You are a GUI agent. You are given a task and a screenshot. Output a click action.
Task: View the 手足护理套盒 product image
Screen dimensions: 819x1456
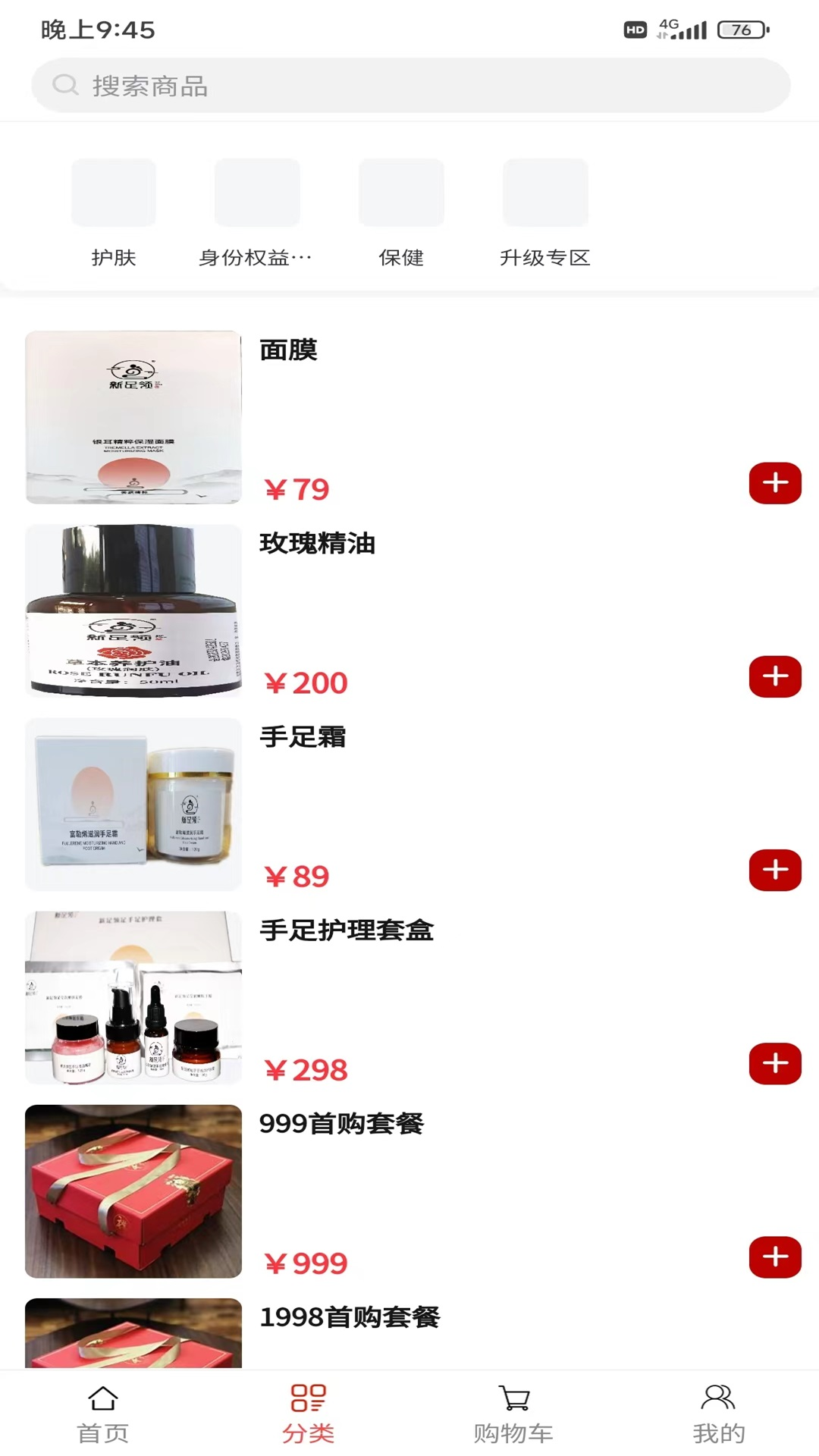133,997
